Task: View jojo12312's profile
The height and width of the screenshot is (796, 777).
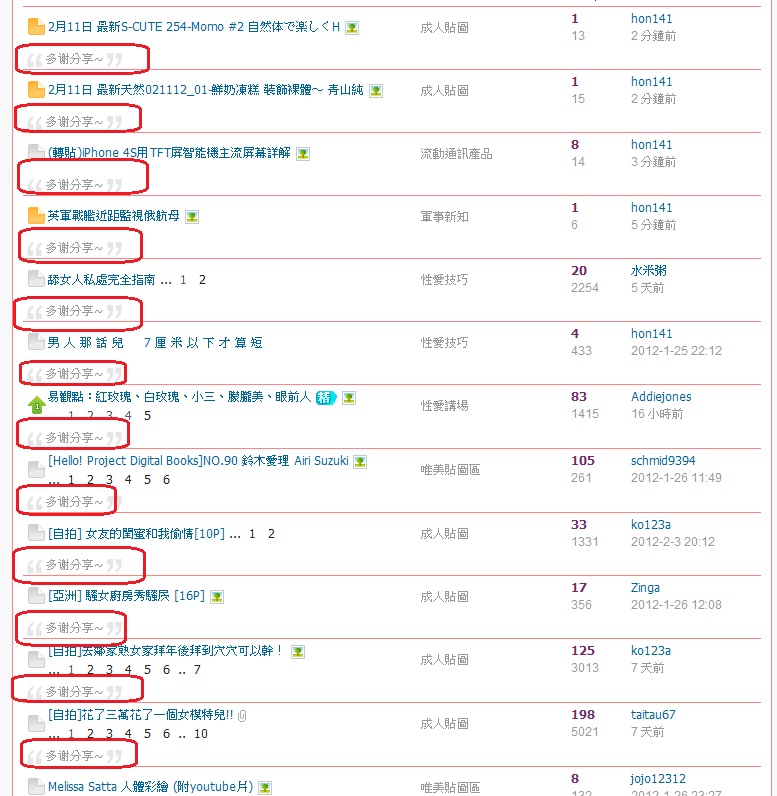Action: pyautogui.click(x=658, y=779)
